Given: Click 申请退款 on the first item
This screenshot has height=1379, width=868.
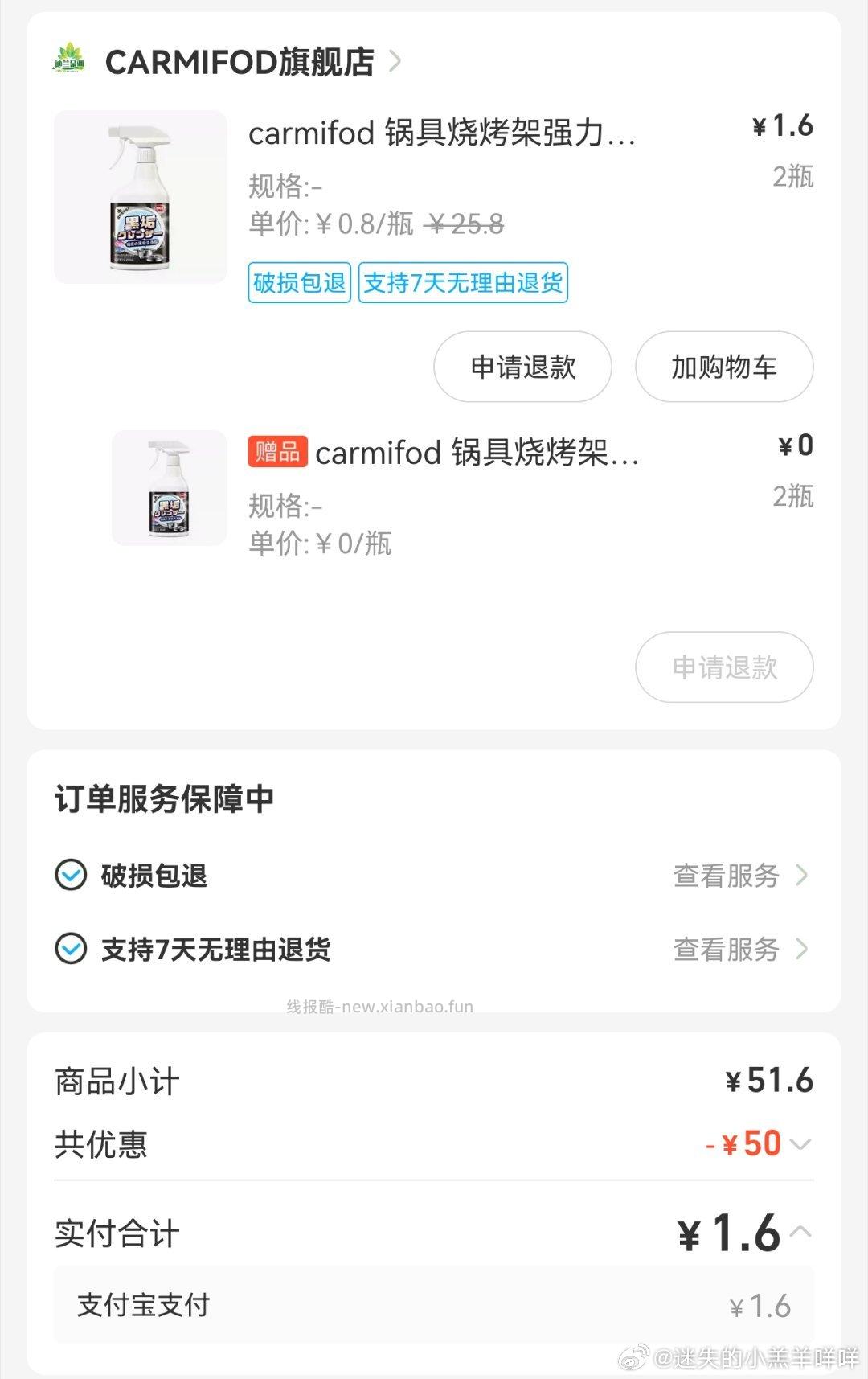Looking at the screenshot, I should (x=521, y=367).
